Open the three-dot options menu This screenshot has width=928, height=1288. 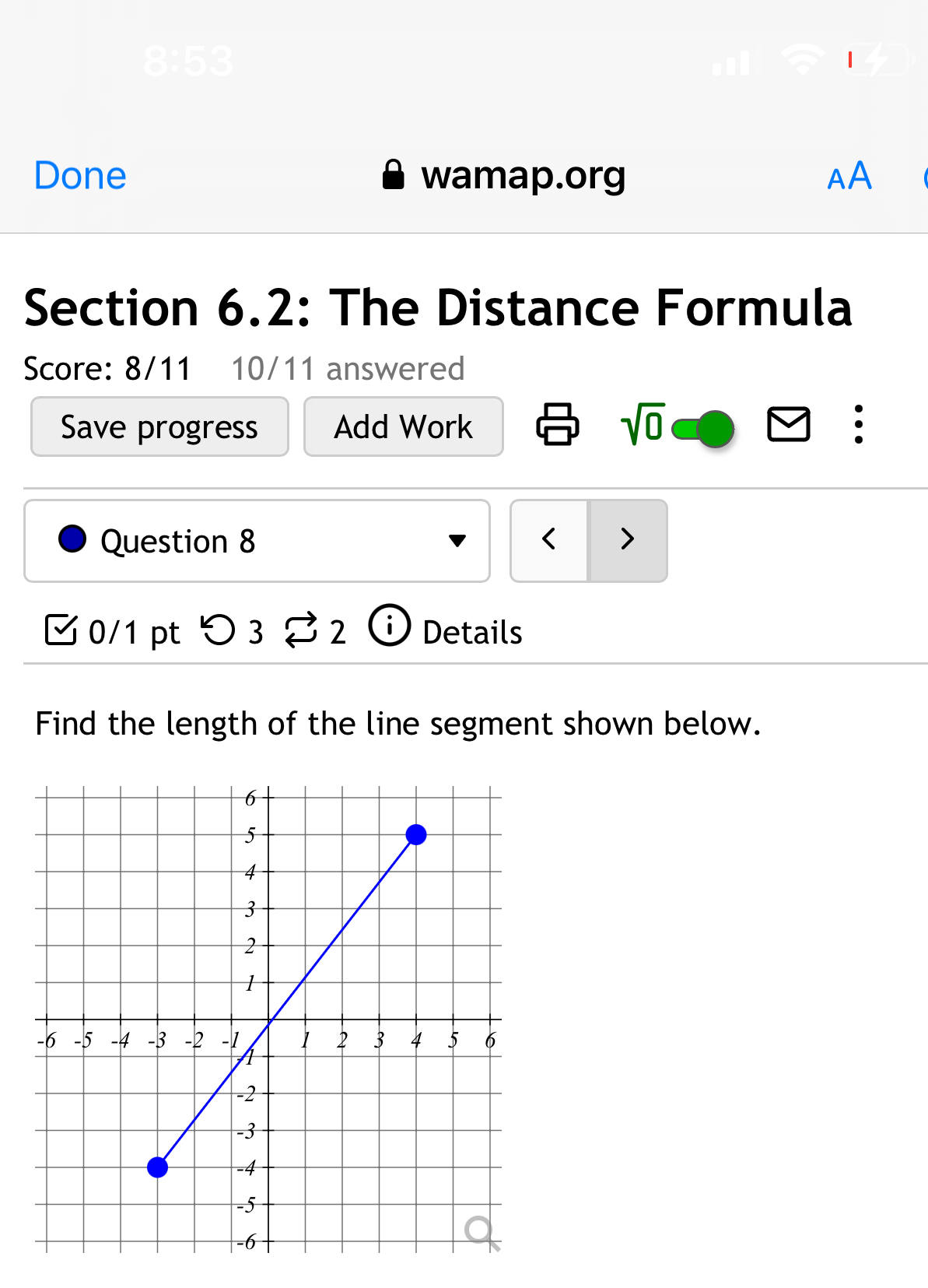click(x=858, y=425)
